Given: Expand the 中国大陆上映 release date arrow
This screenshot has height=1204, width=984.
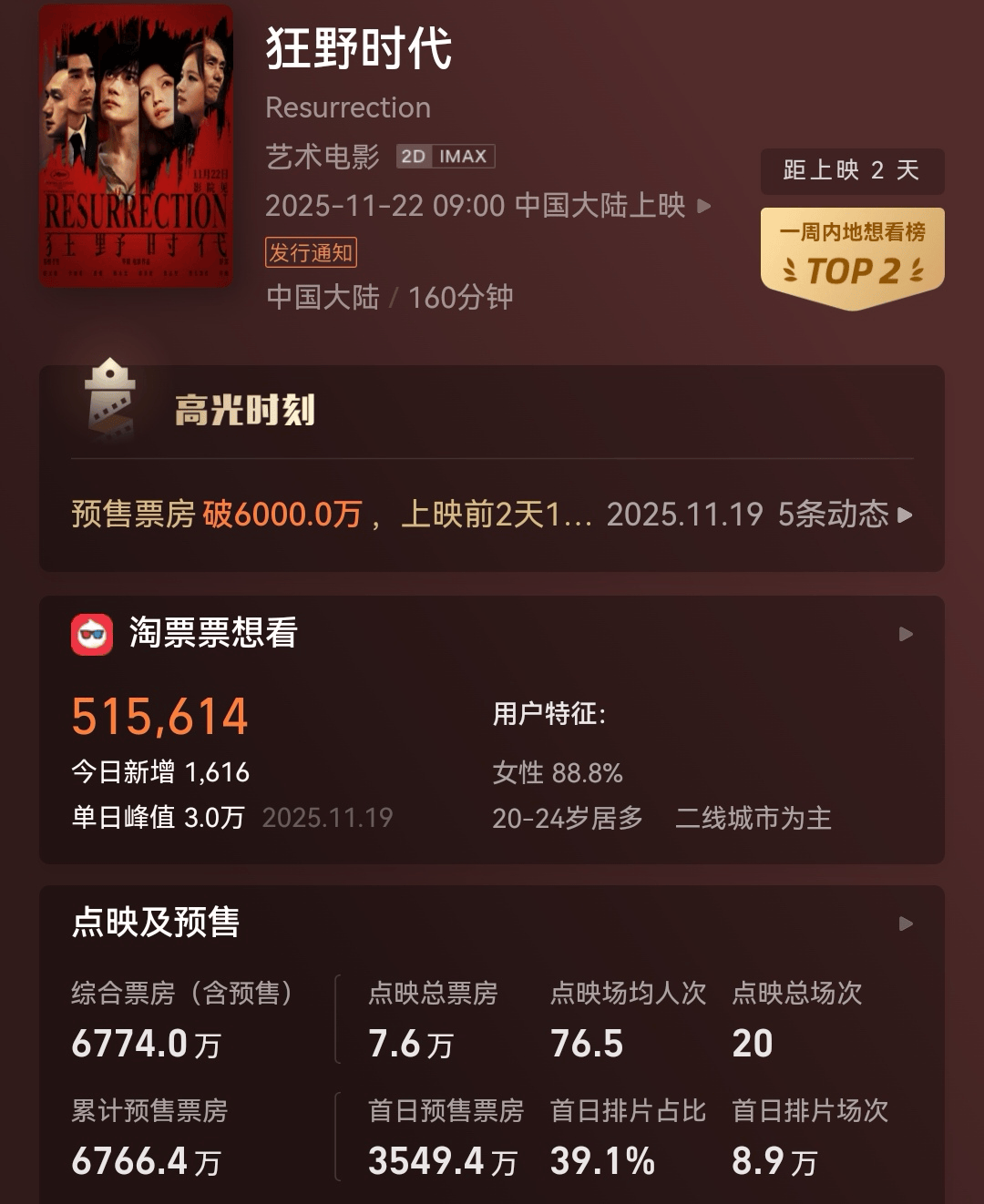Looking at the screenshot, I should [703, 206].
